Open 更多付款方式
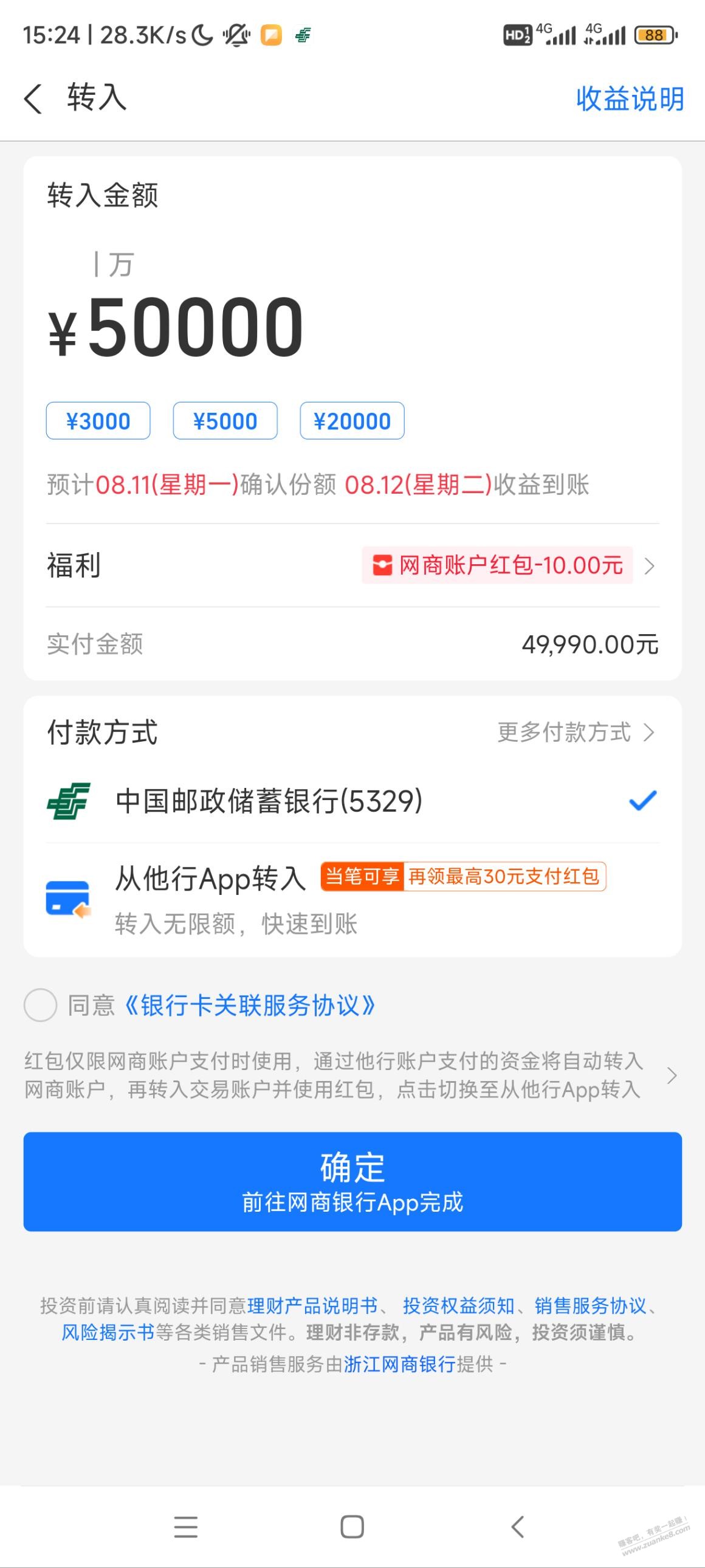 pyautogui.click(x=575, y=732)
